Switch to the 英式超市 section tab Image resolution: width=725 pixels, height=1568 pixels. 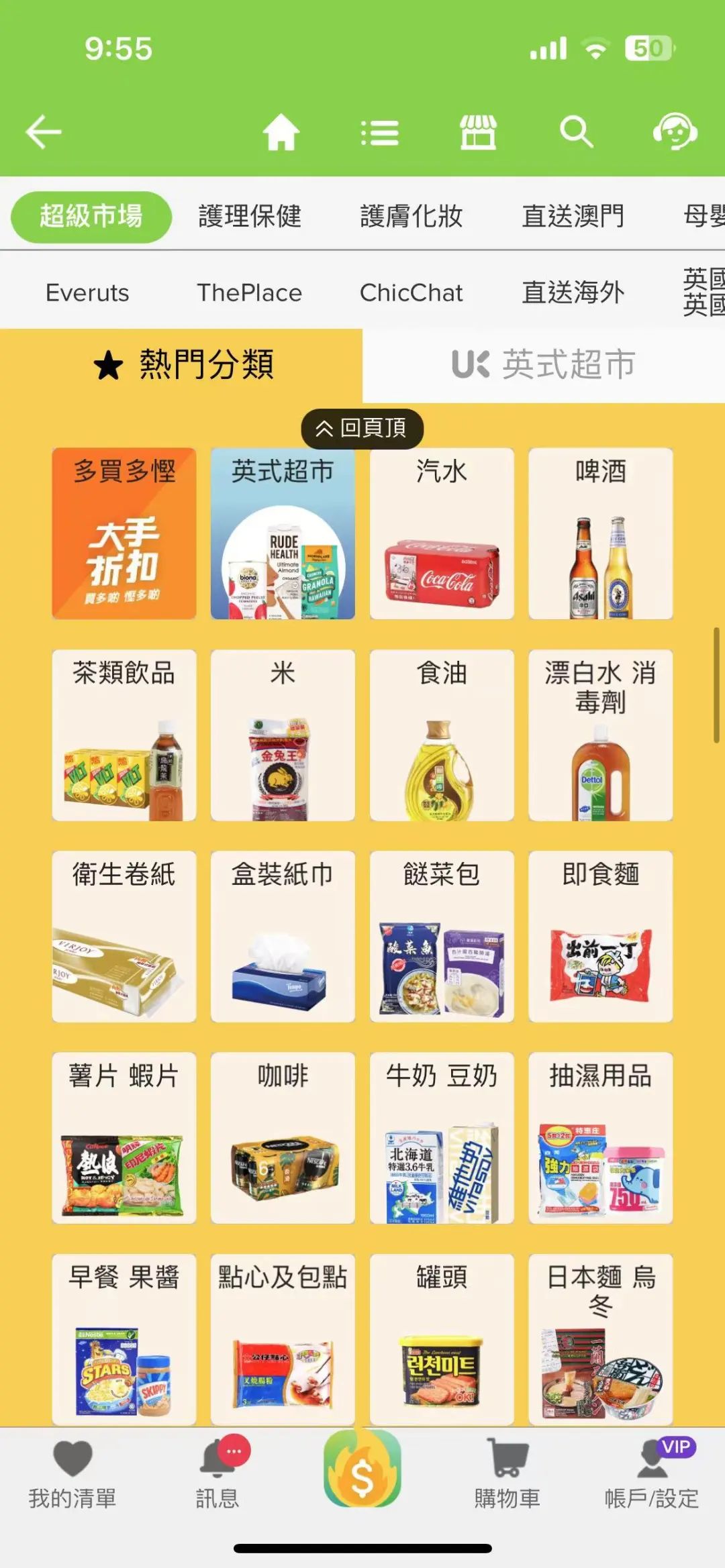[x=544, y=365]
